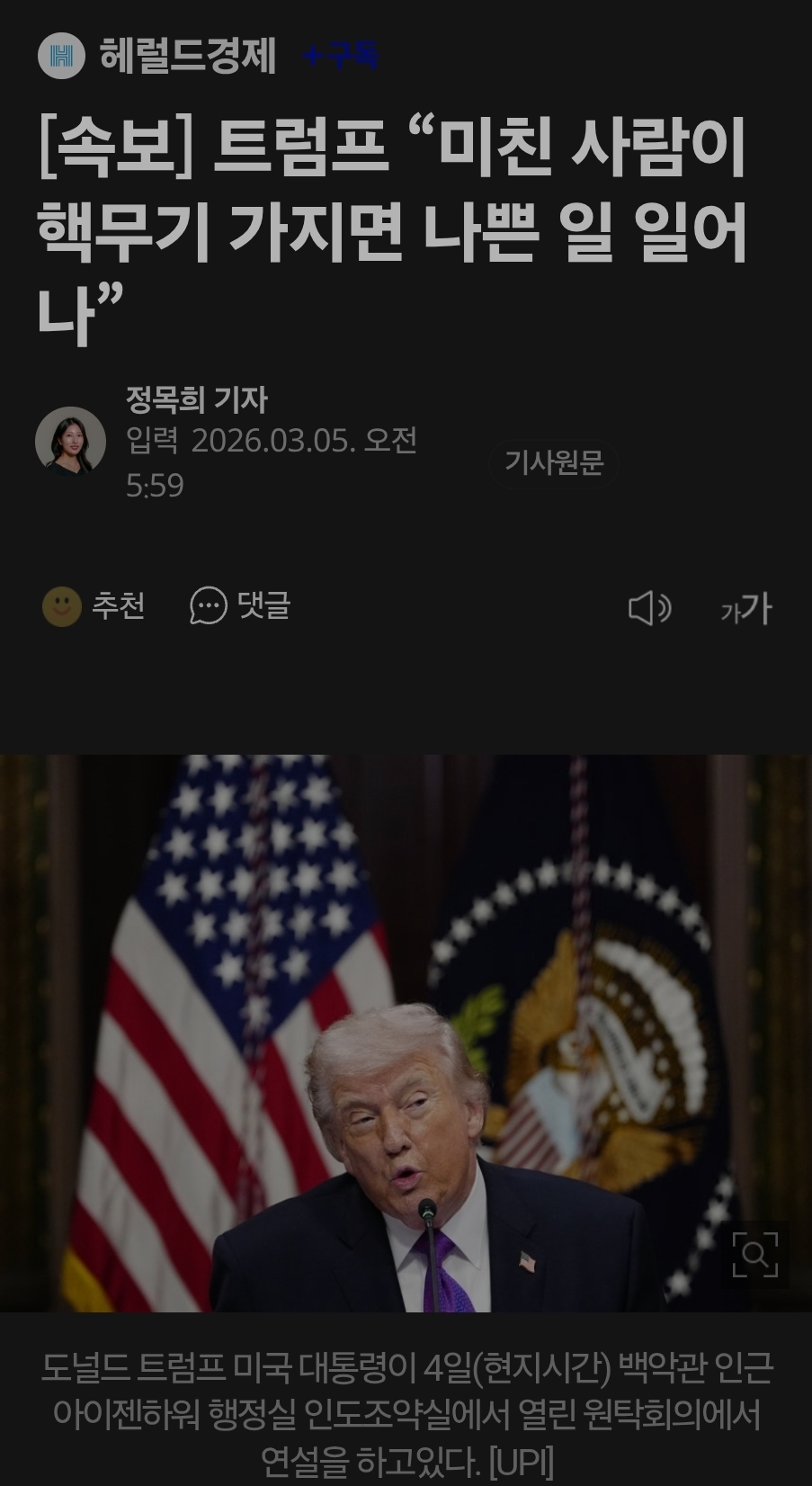Open the 기사원문 original article

(553, 463)
